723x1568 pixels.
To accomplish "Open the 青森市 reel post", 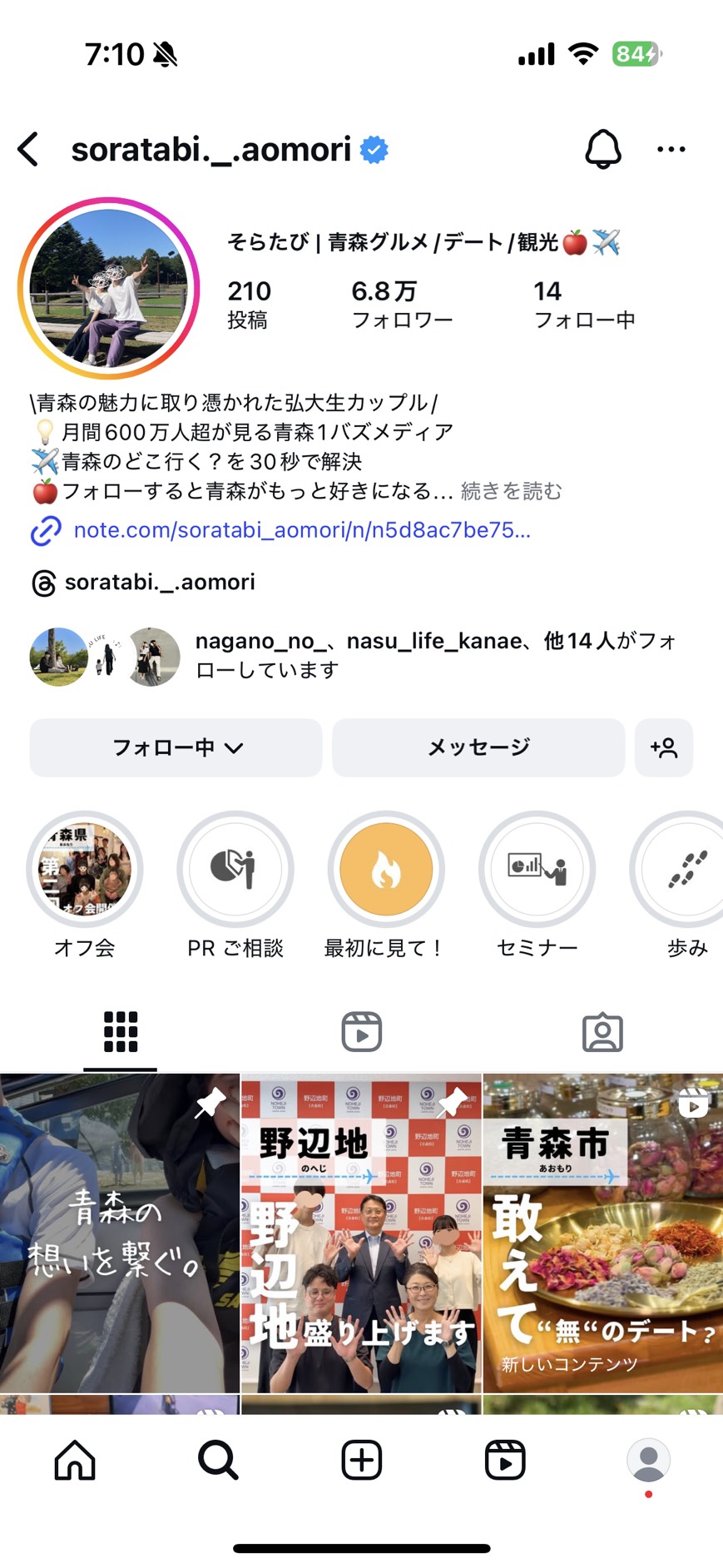I will click(602, 1232).
